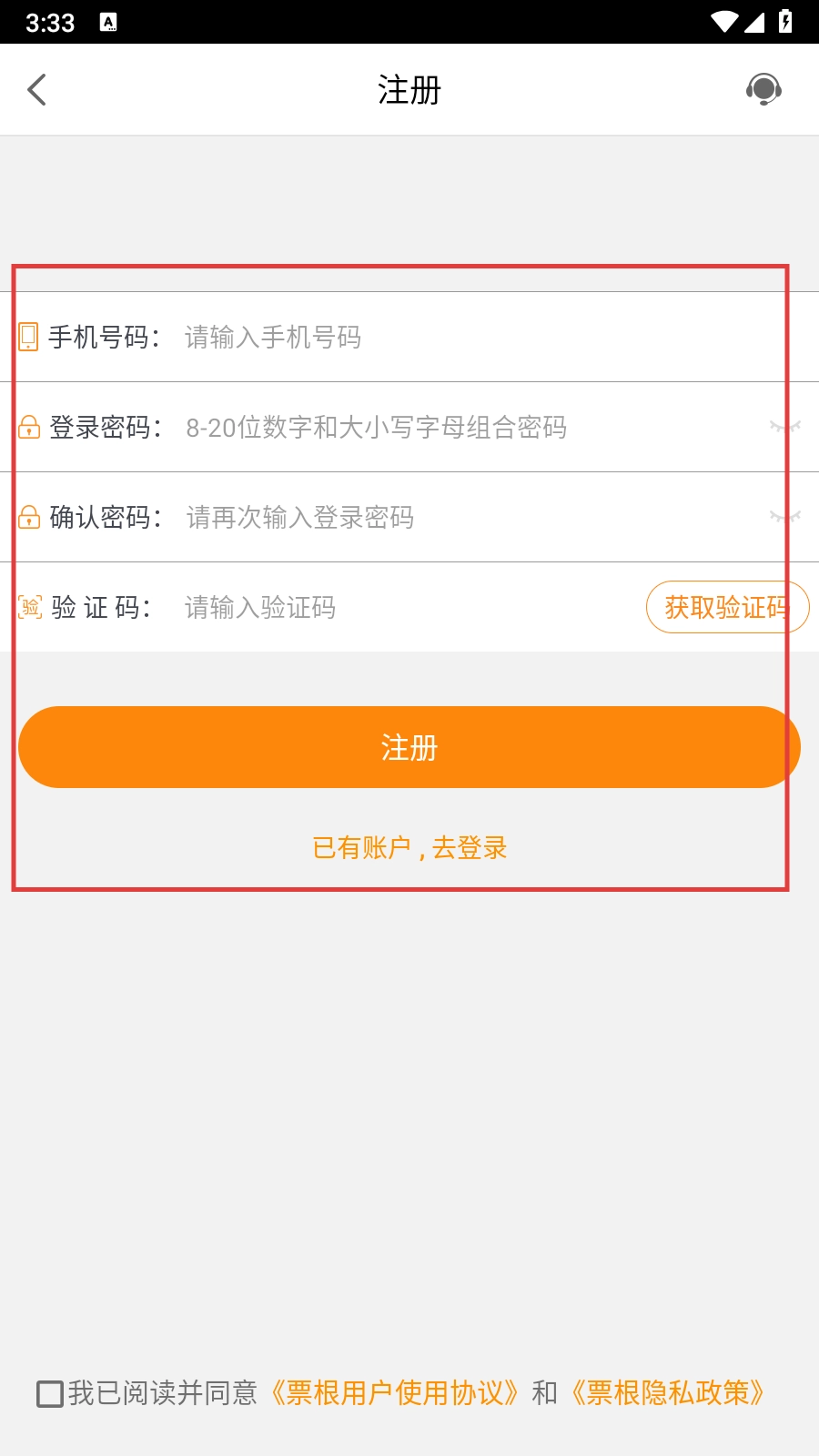Image resolution: width=819 pixels, height=1456 pixels.
Task: Tap 获取验证码 to request a code
Action: pos(727,607)
